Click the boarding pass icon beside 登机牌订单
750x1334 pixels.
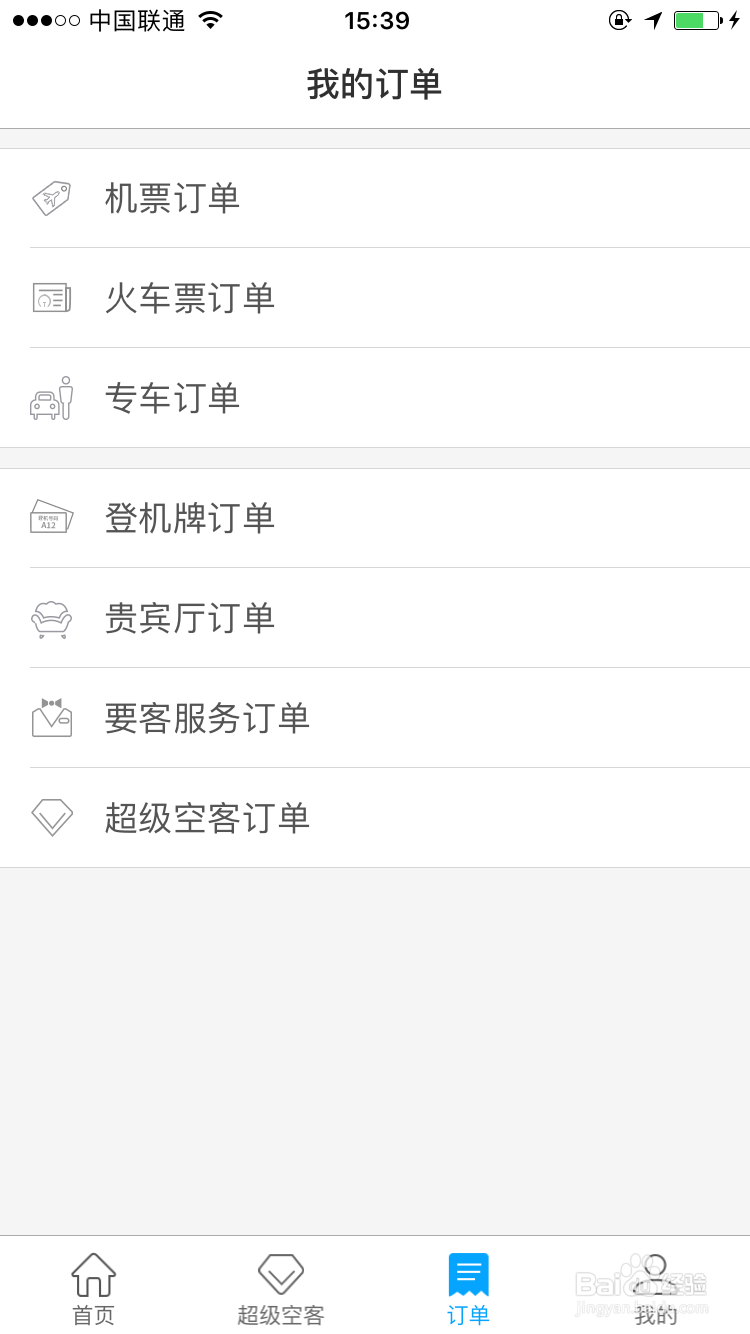tap(51, 517)
